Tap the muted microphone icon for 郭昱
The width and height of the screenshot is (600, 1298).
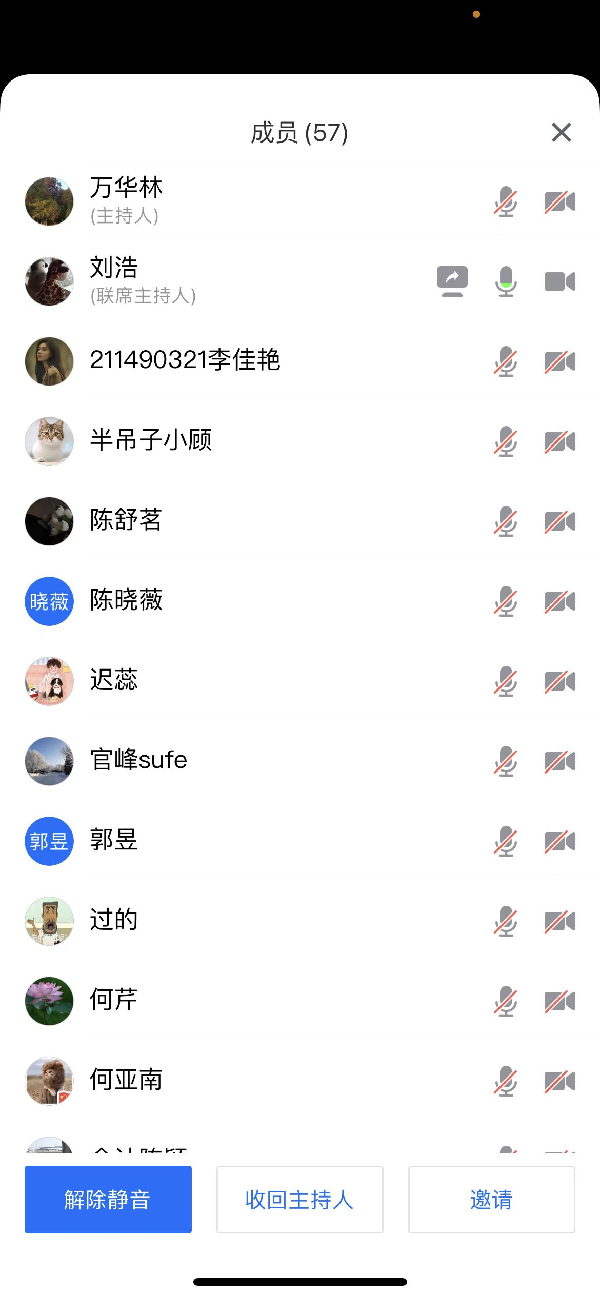click(507, 841)
